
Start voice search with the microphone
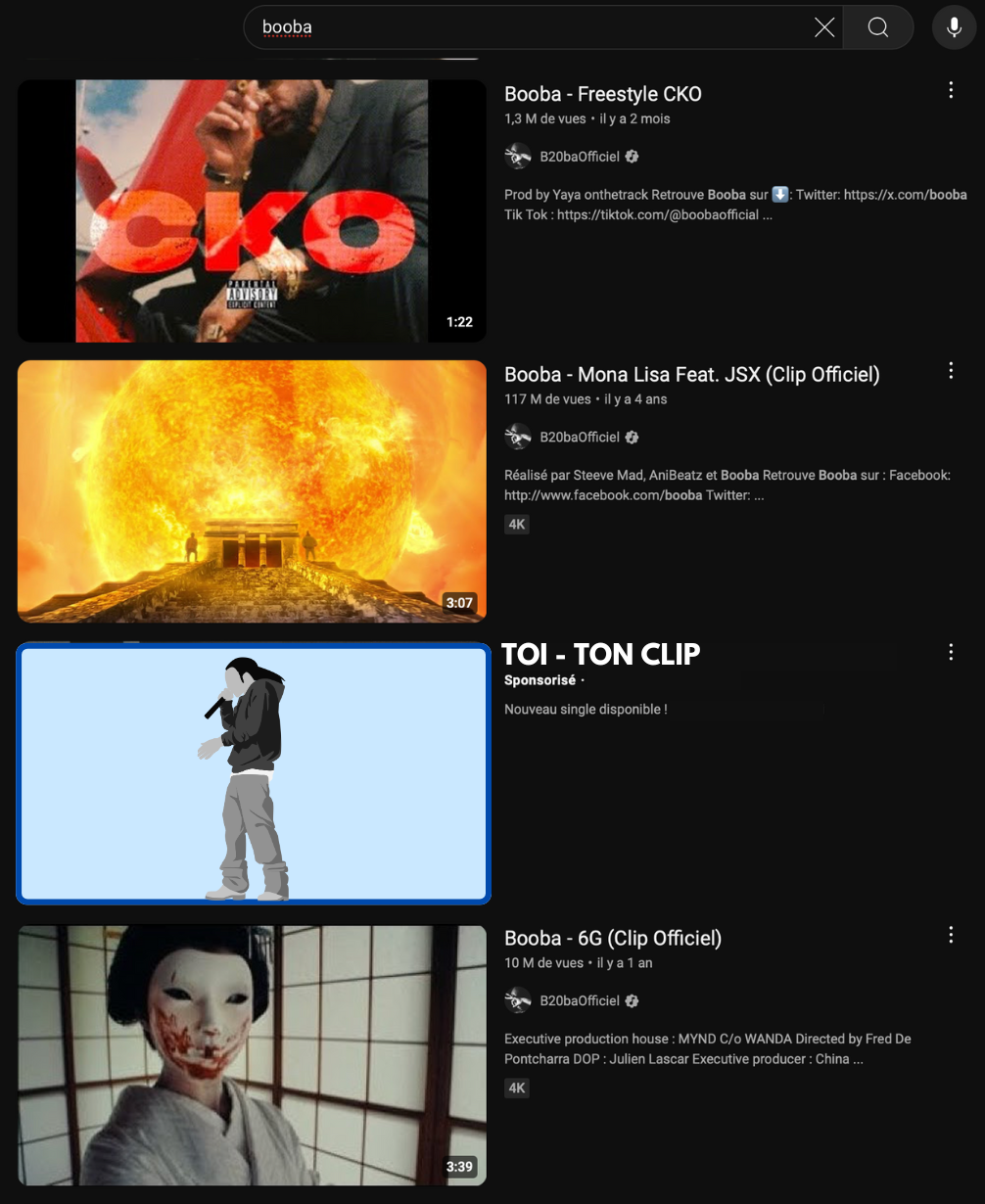point(954,27)
